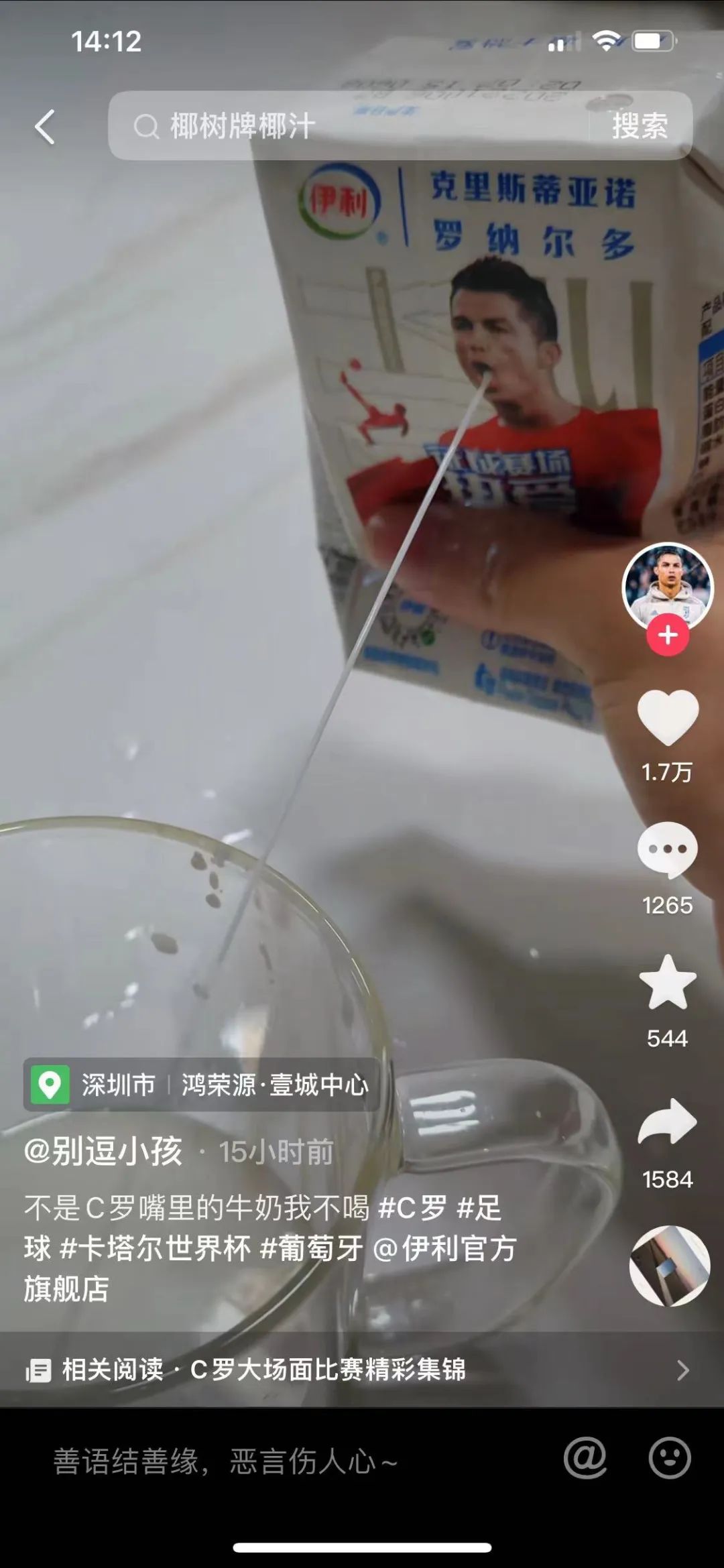
Task: Tap the comment input 善语结善缘
Action: point(268,1461)
